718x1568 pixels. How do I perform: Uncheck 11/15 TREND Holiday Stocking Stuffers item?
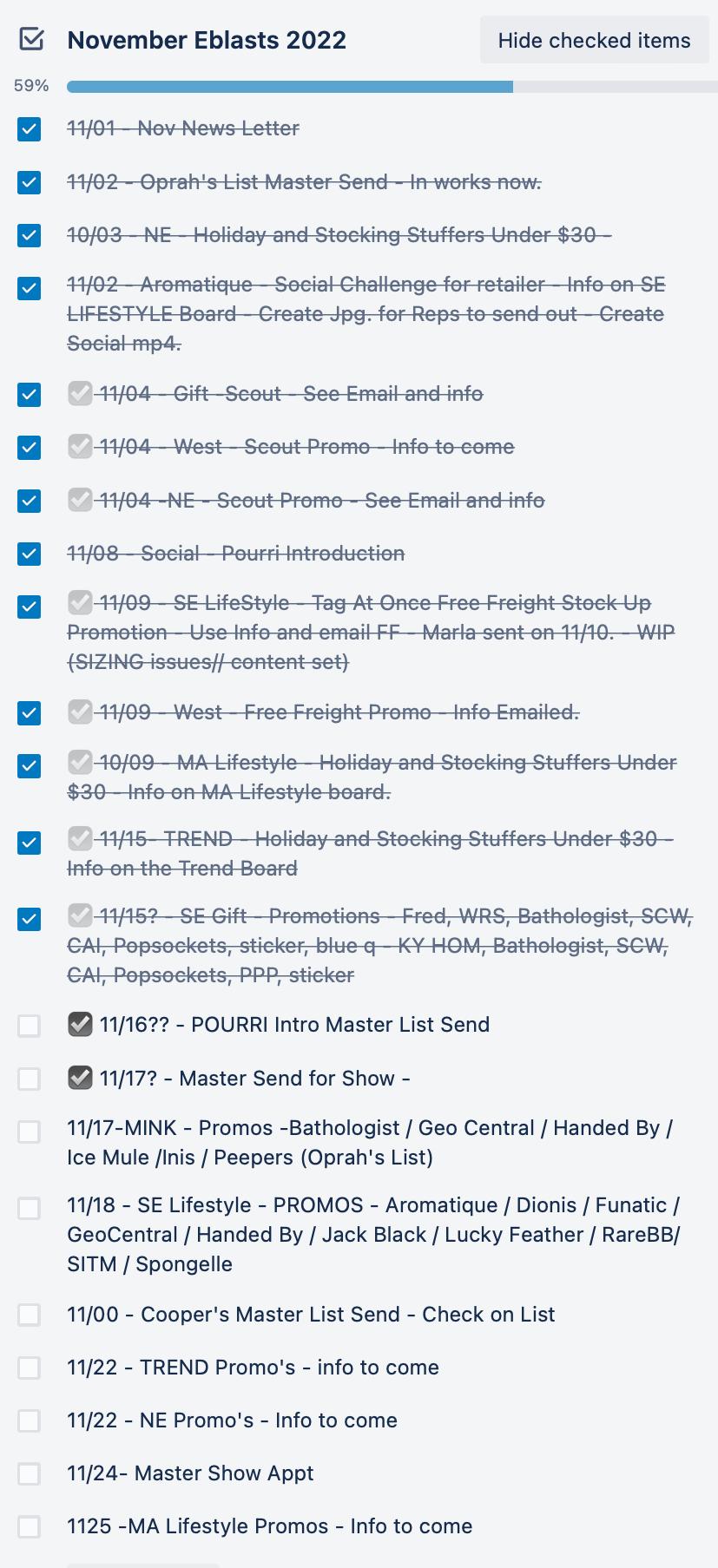[x=30, y=843]
